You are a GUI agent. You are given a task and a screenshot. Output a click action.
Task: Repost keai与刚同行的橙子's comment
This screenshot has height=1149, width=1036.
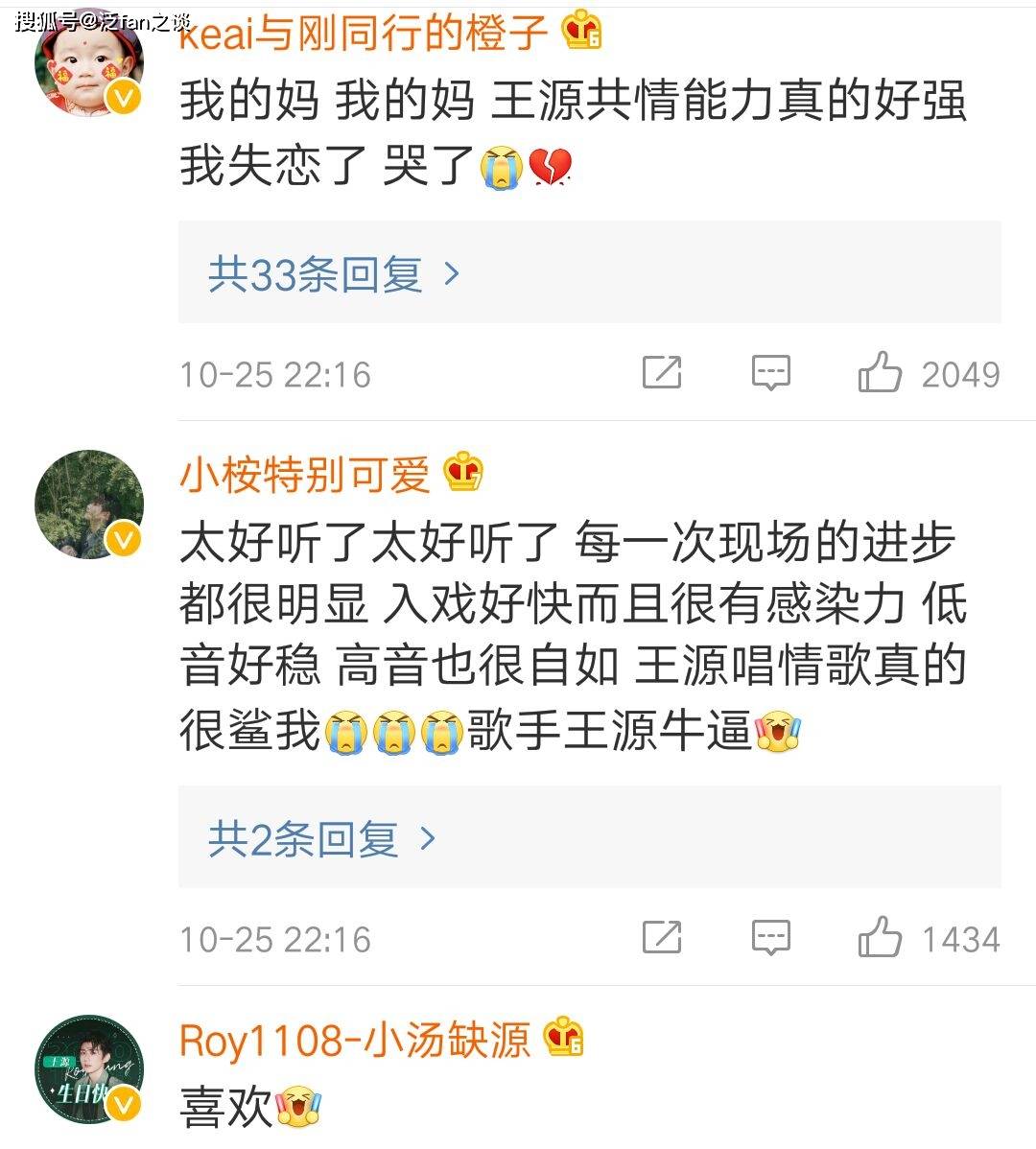pyautogui.click(x=662, y=373)
